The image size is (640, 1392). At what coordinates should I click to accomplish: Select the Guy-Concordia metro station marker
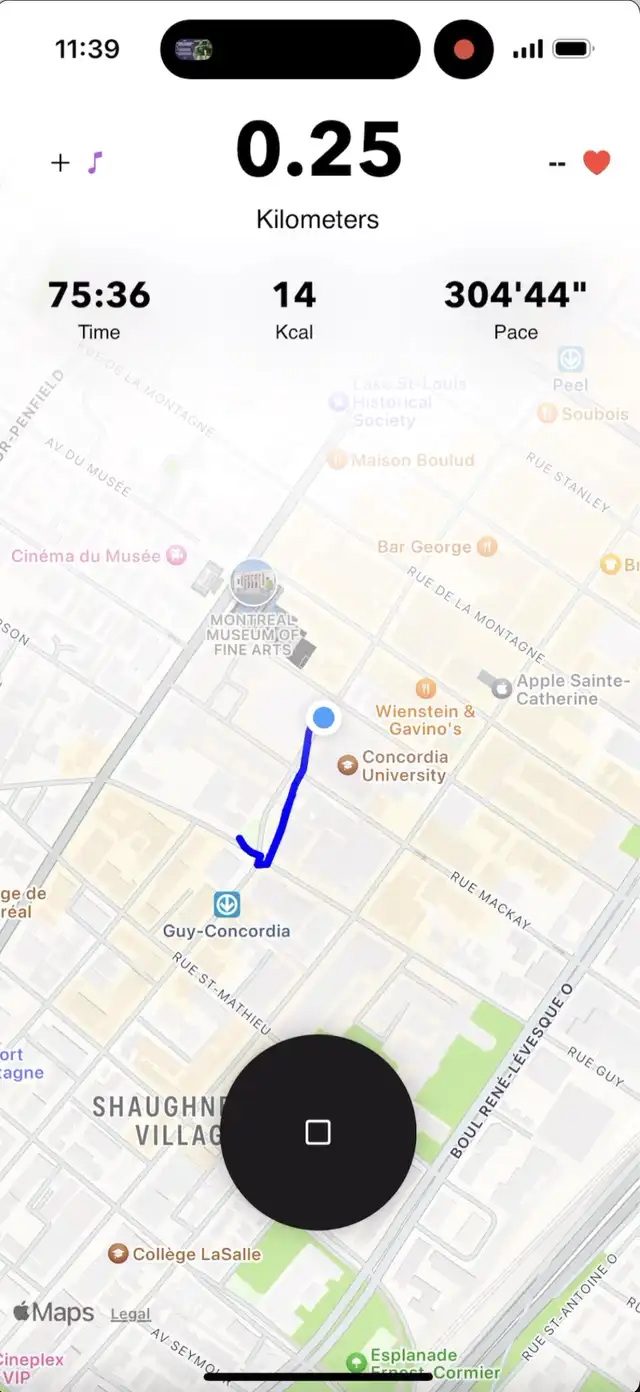click(227, 905)
